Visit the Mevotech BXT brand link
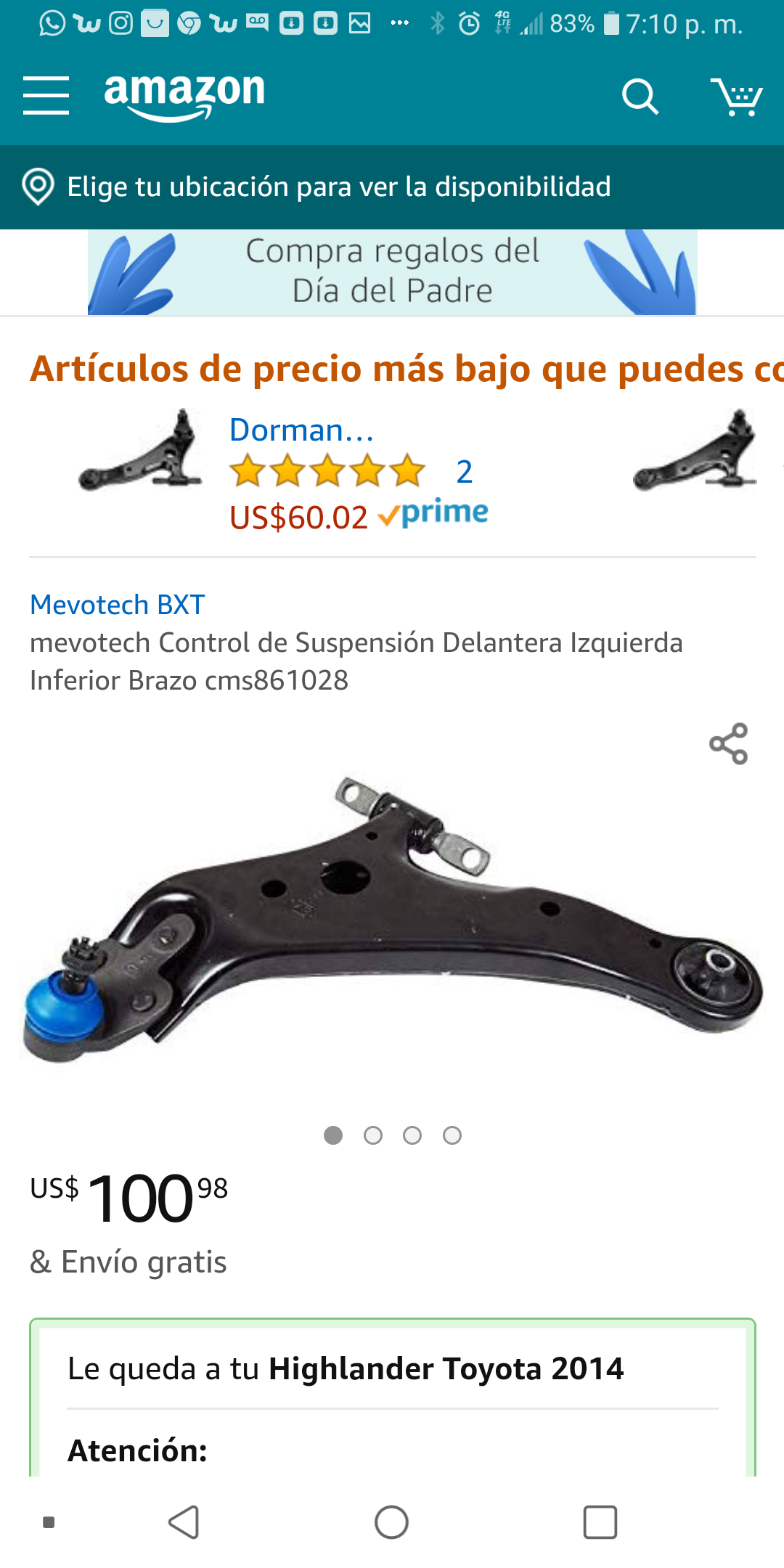Image resolution: width=784 pixels, height=1568 pixels. tap(118, 605)
